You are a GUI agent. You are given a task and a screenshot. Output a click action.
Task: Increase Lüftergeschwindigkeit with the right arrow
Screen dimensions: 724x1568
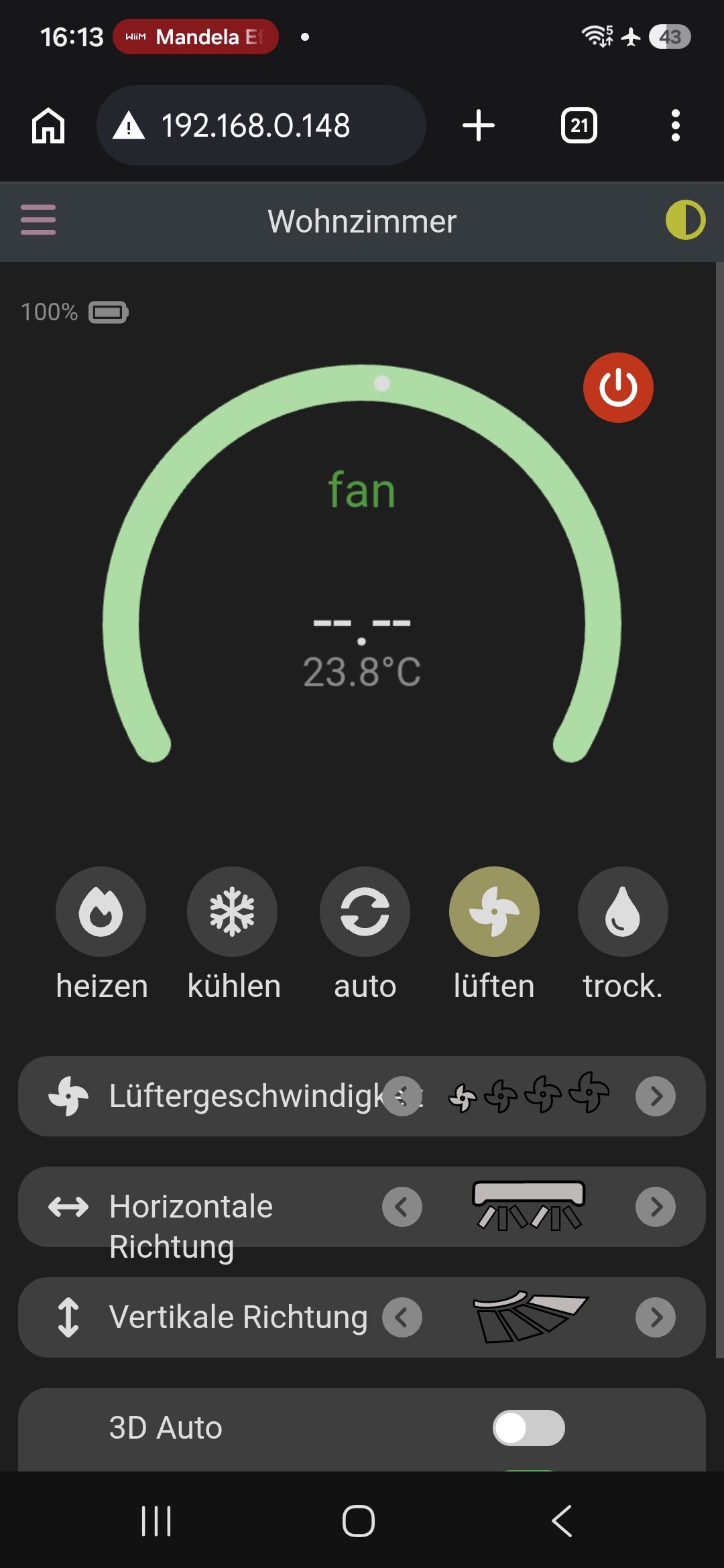(x=656, y=1096)
